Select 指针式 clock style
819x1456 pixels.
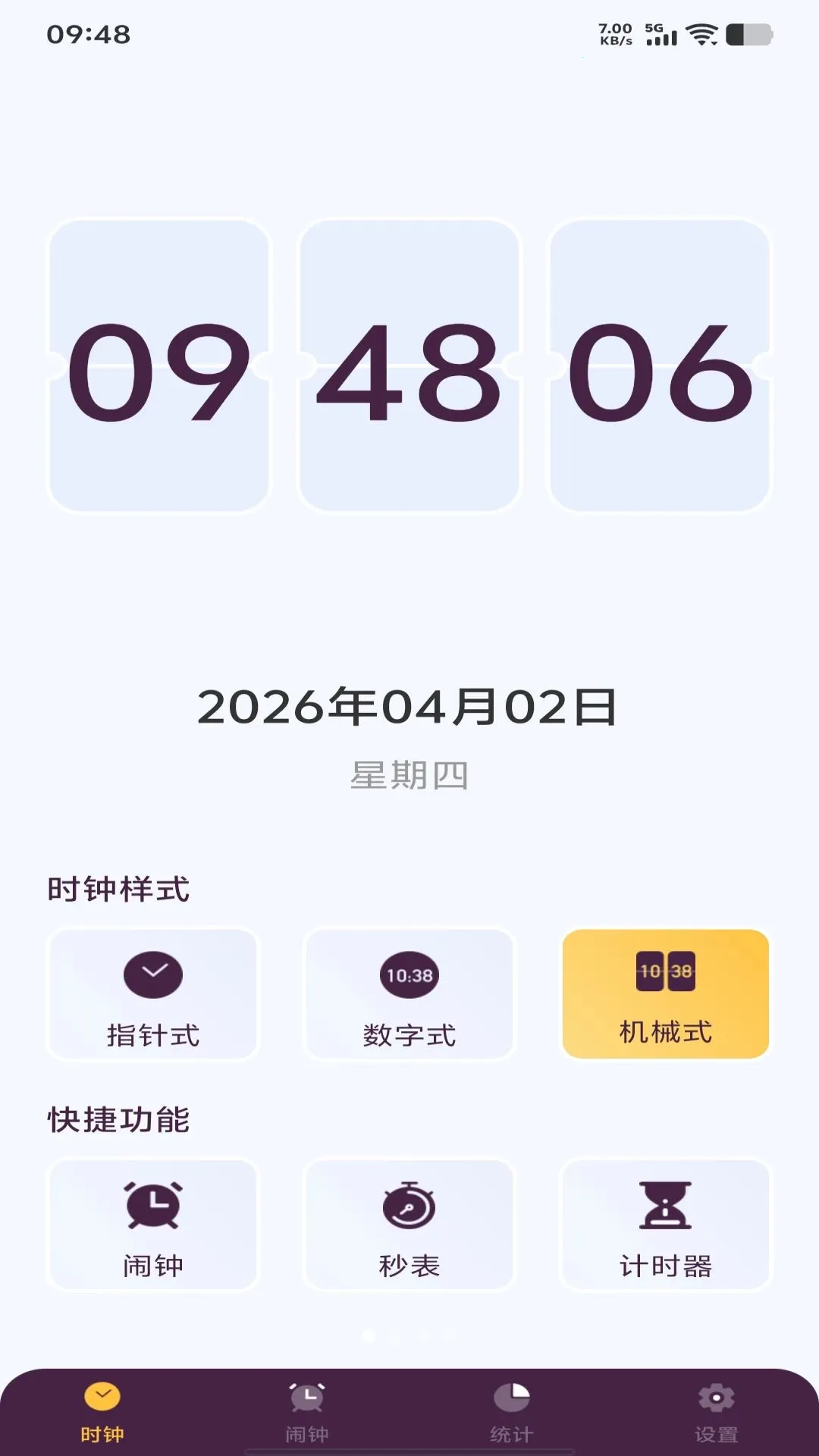click(x=152, y=994)
